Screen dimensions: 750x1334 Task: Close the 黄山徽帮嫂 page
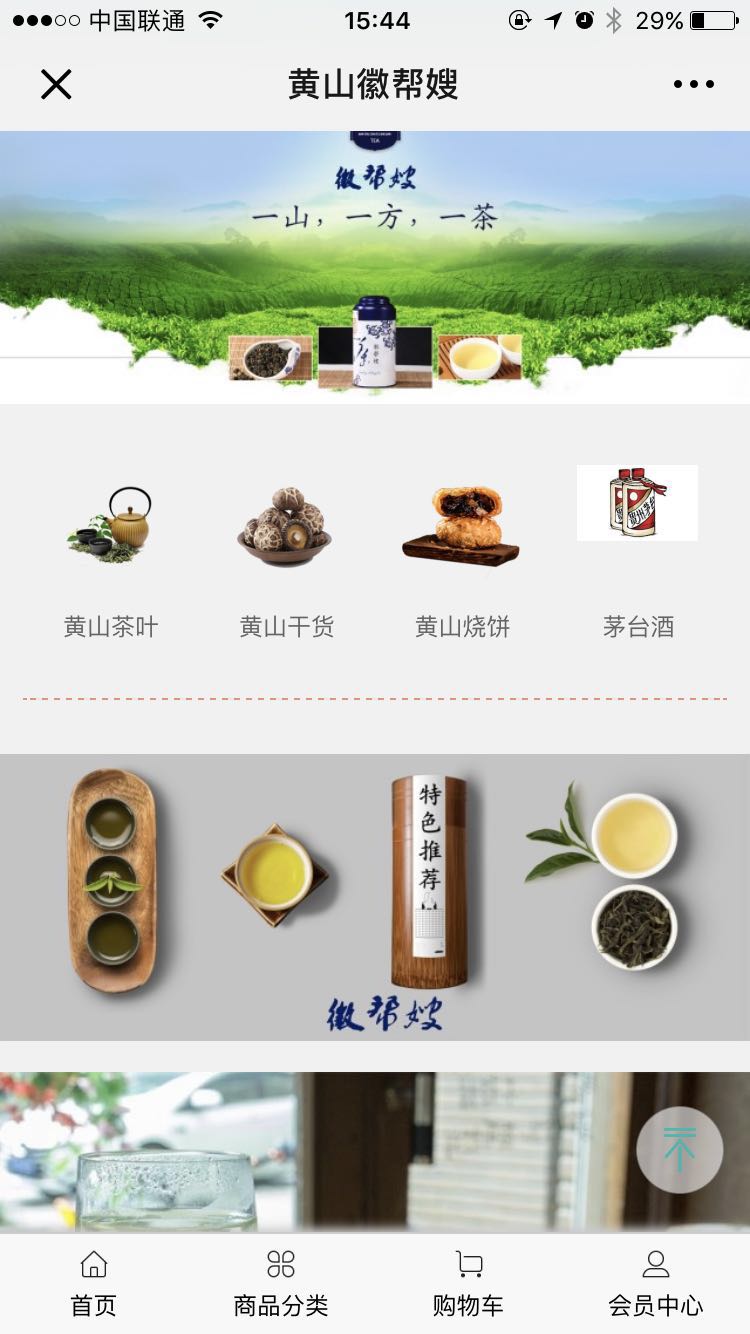pos(56,85)
